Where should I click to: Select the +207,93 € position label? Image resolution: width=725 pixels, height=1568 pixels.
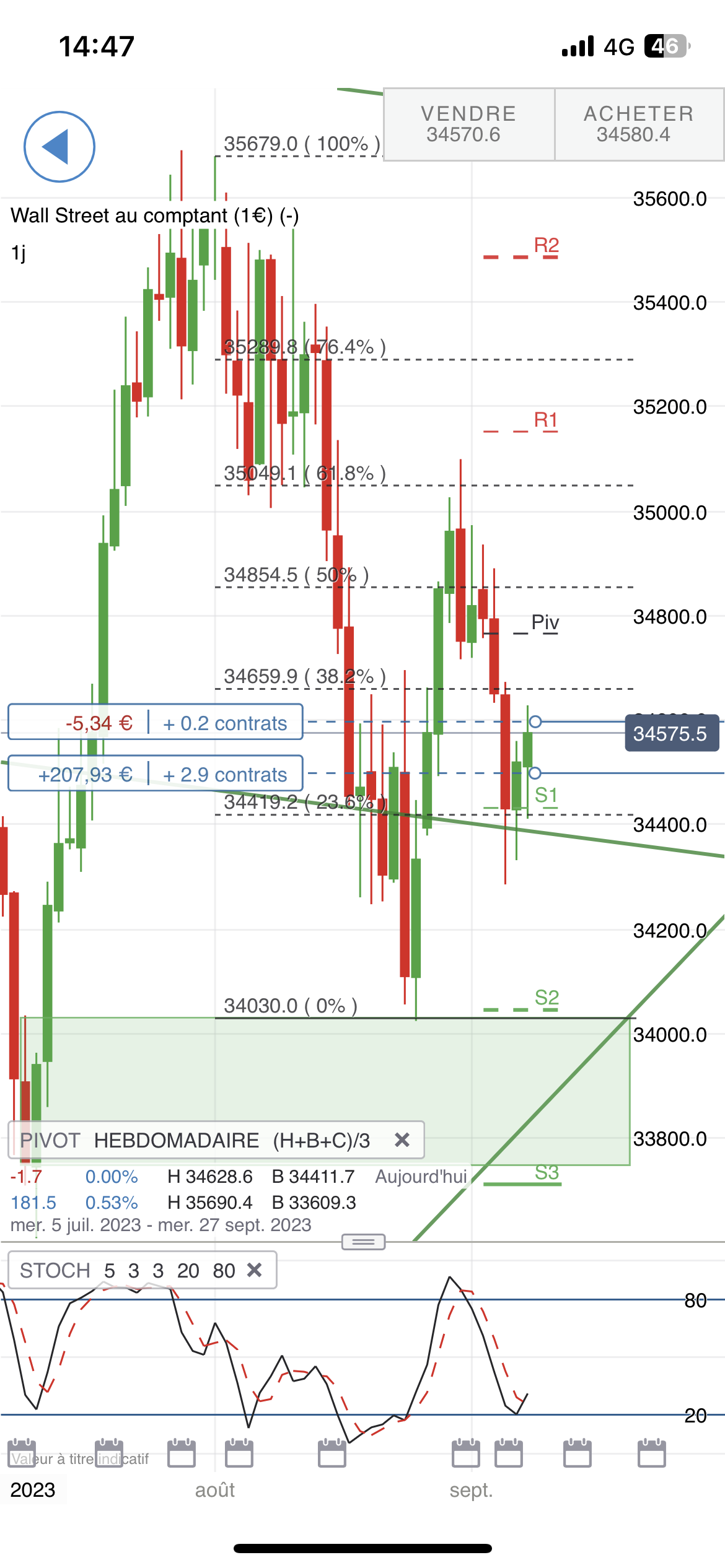[x=87, y=774]
